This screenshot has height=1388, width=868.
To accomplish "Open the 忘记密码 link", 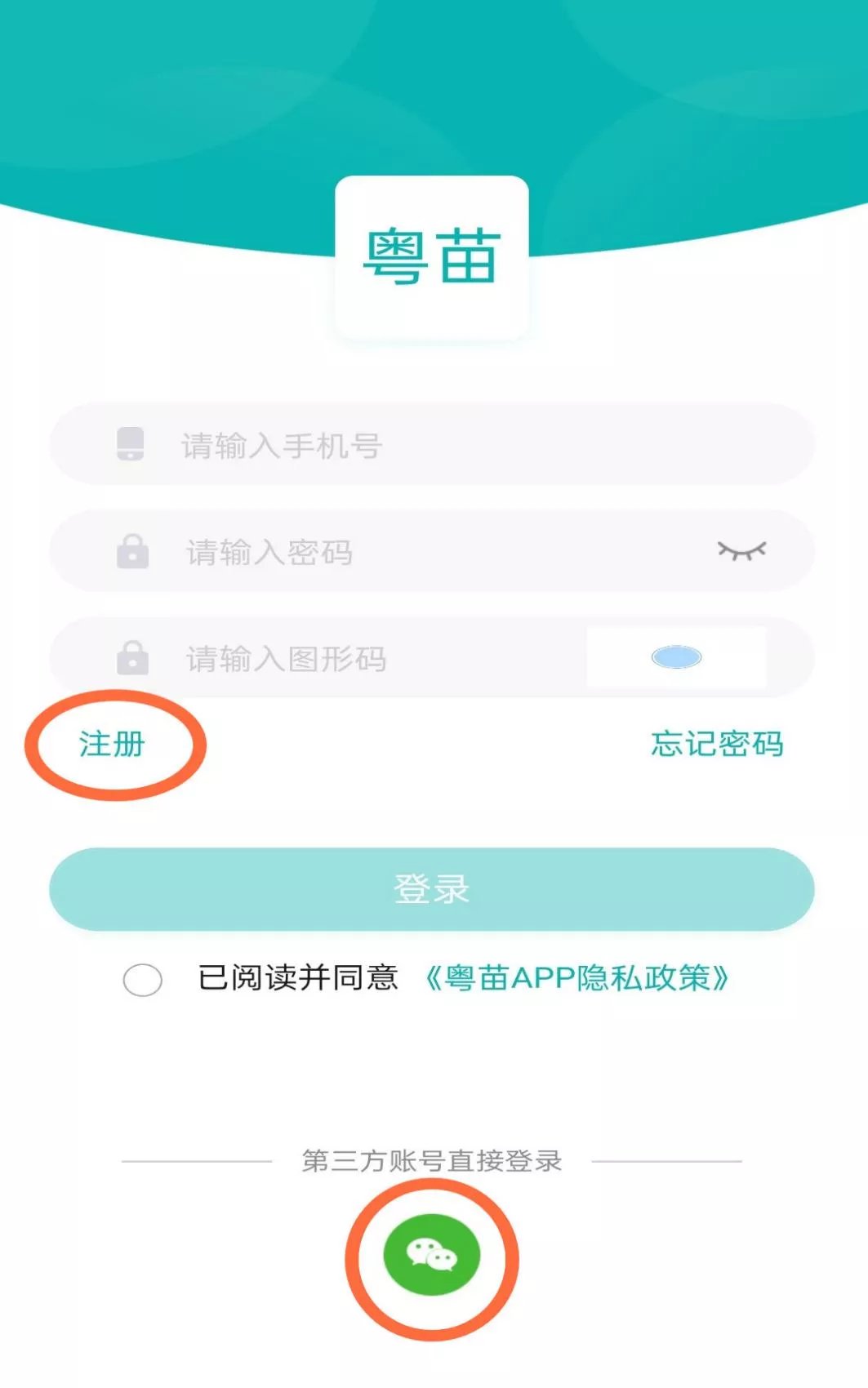I will 717,744.
